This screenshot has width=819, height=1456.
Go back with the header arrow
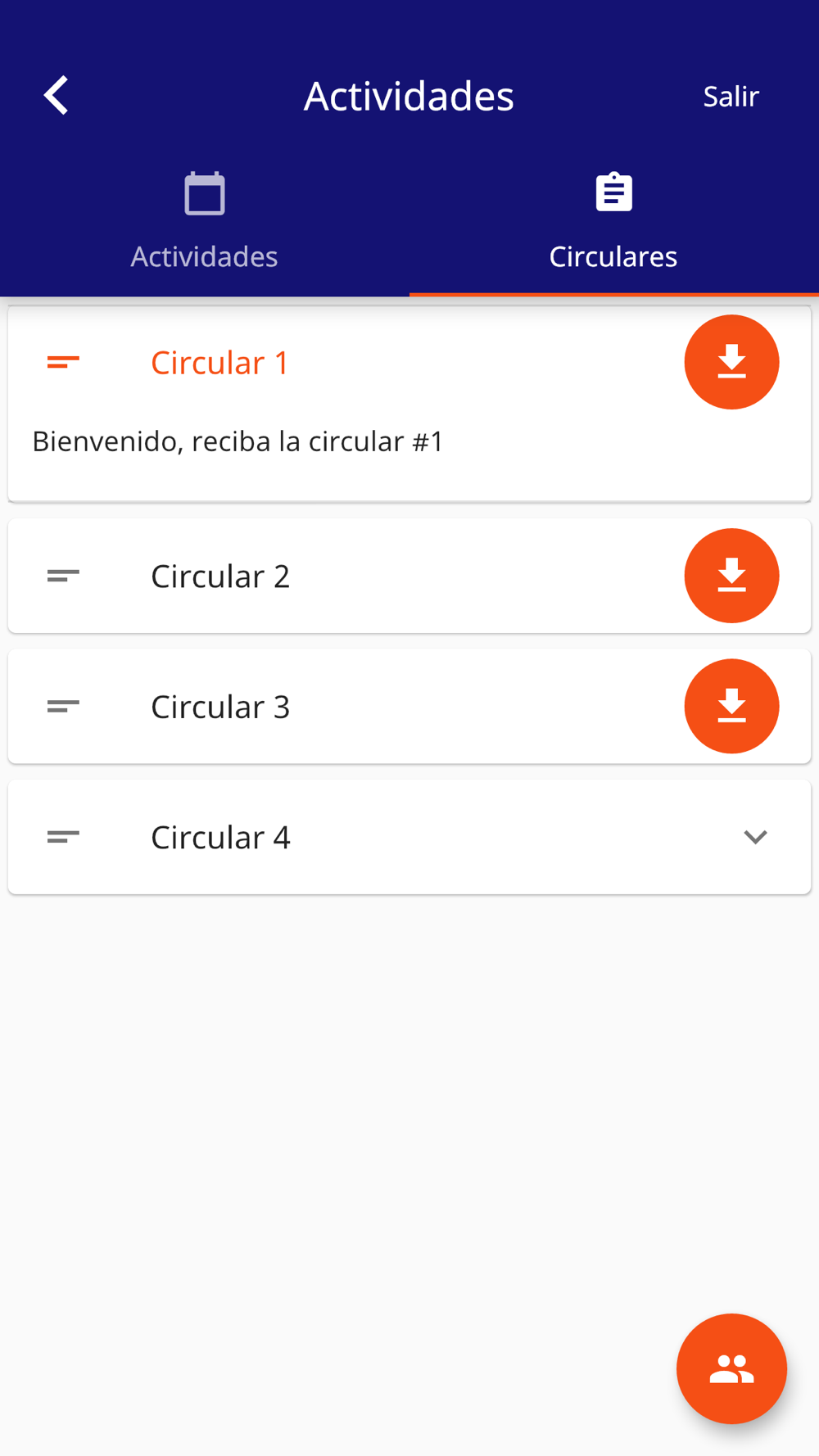tap(56, 96)
